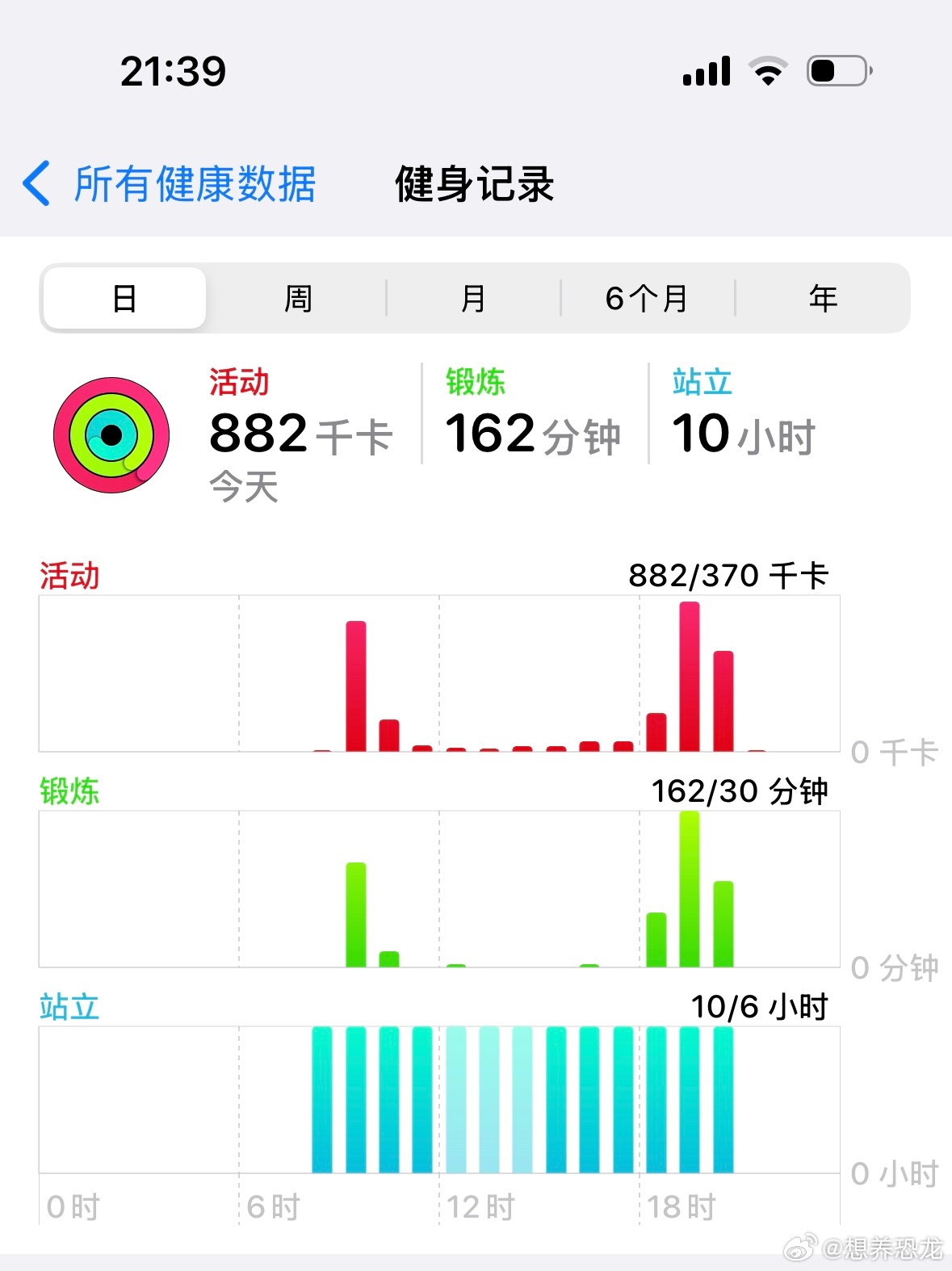Tap the 162/30 分钟 summary text
The height and width of the screenshot is (1271, 952).
(740, 792)
